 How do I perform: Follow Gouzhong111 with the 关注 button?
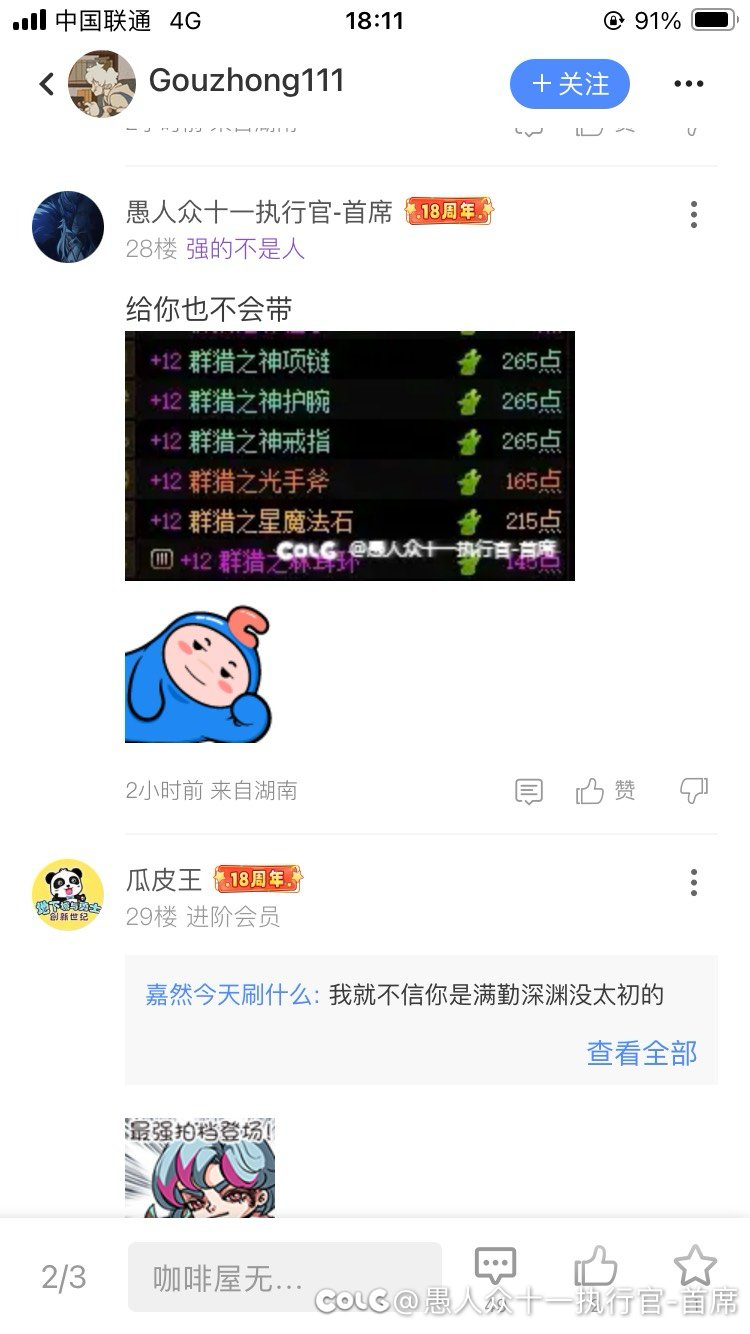pyautogui.click(x=569, y=84)
